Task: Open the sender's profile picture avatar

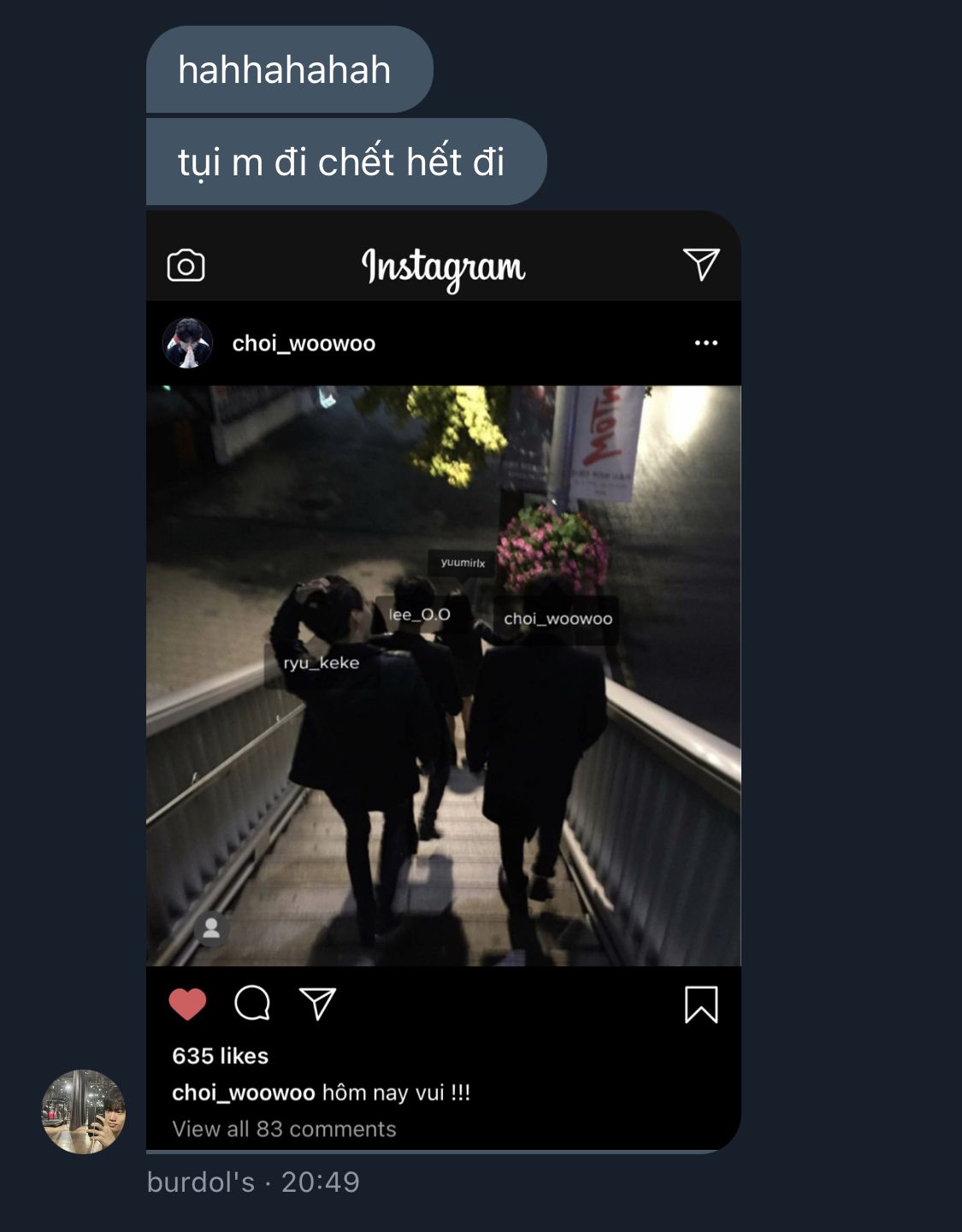Action: click(x=84, y=1111)
